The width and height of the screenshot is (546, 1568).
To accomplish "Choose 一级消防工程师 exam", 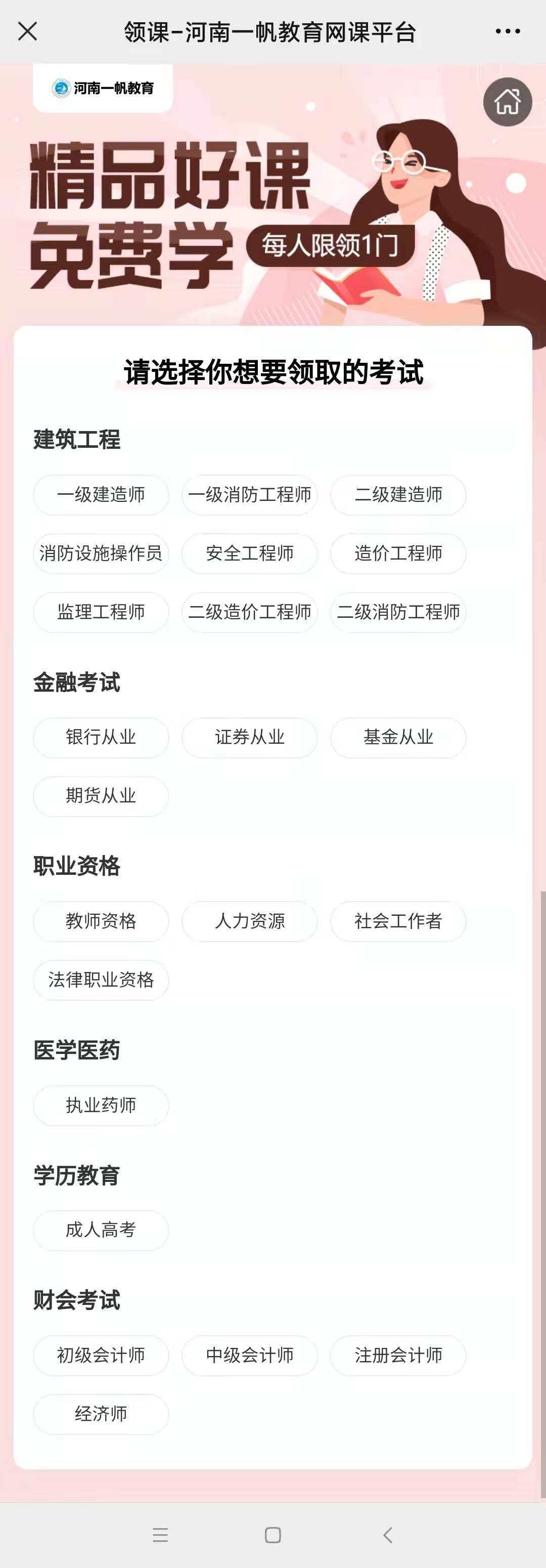I will click(249, 494).
